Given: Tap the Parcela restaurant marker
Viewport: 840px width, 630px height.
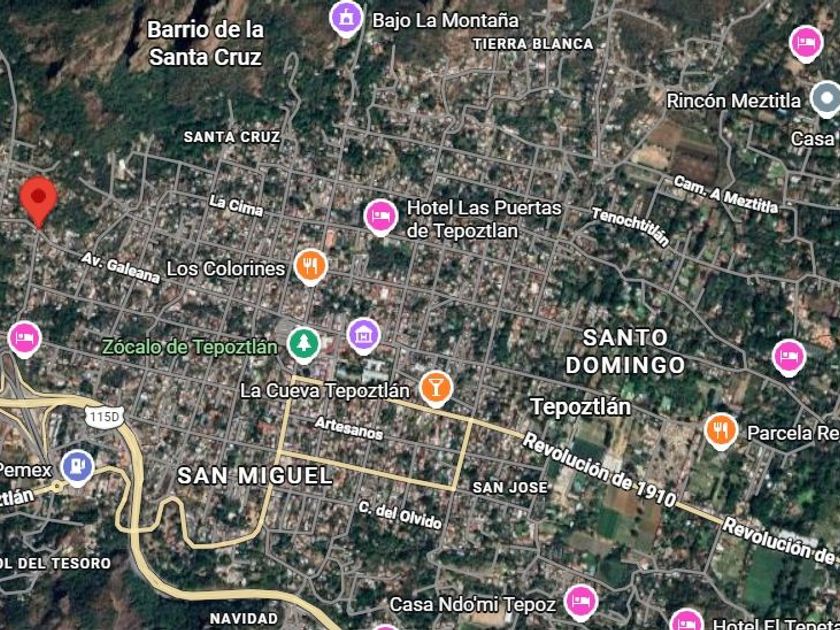Looking at the screenshot, I should click(x=721, y=431).
